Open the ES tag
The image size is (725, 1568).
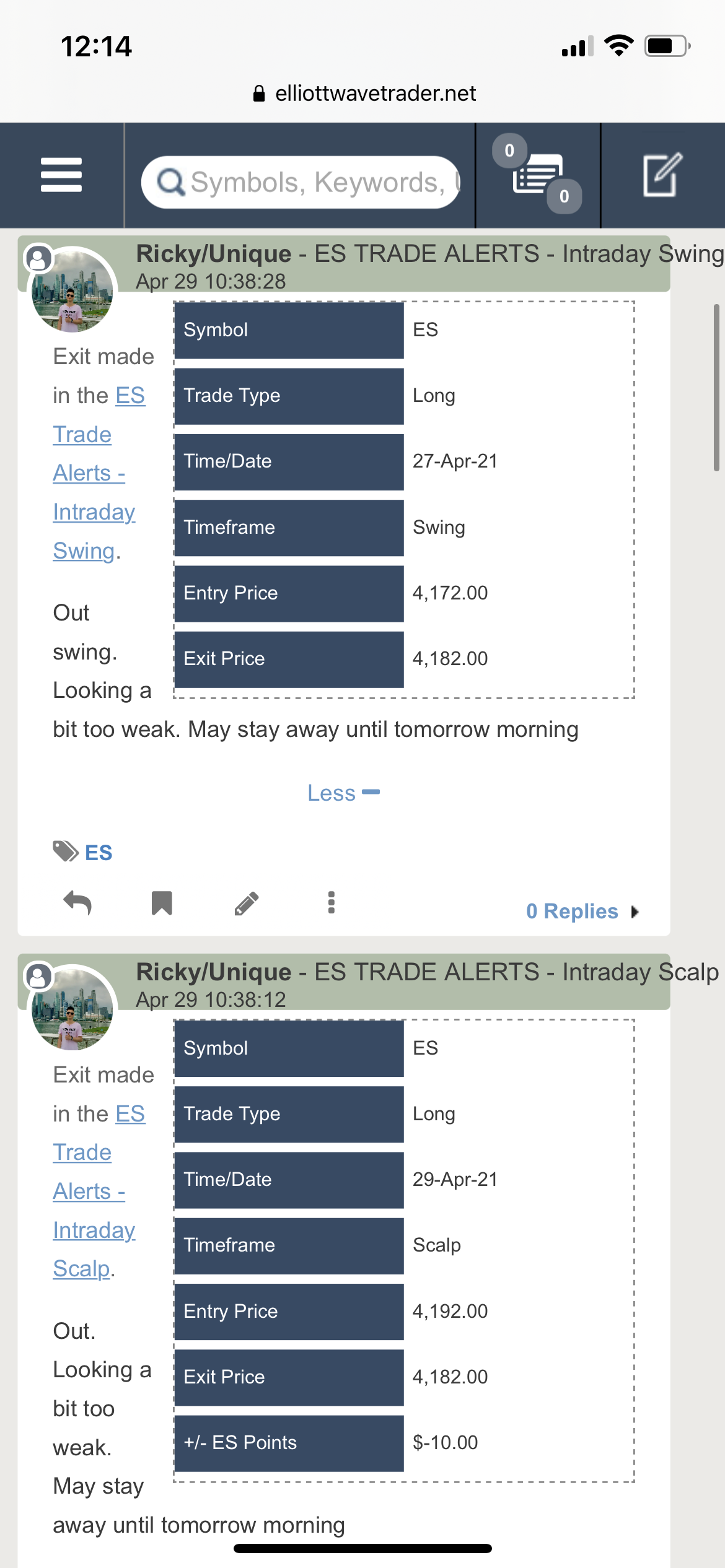pos(99,852)
